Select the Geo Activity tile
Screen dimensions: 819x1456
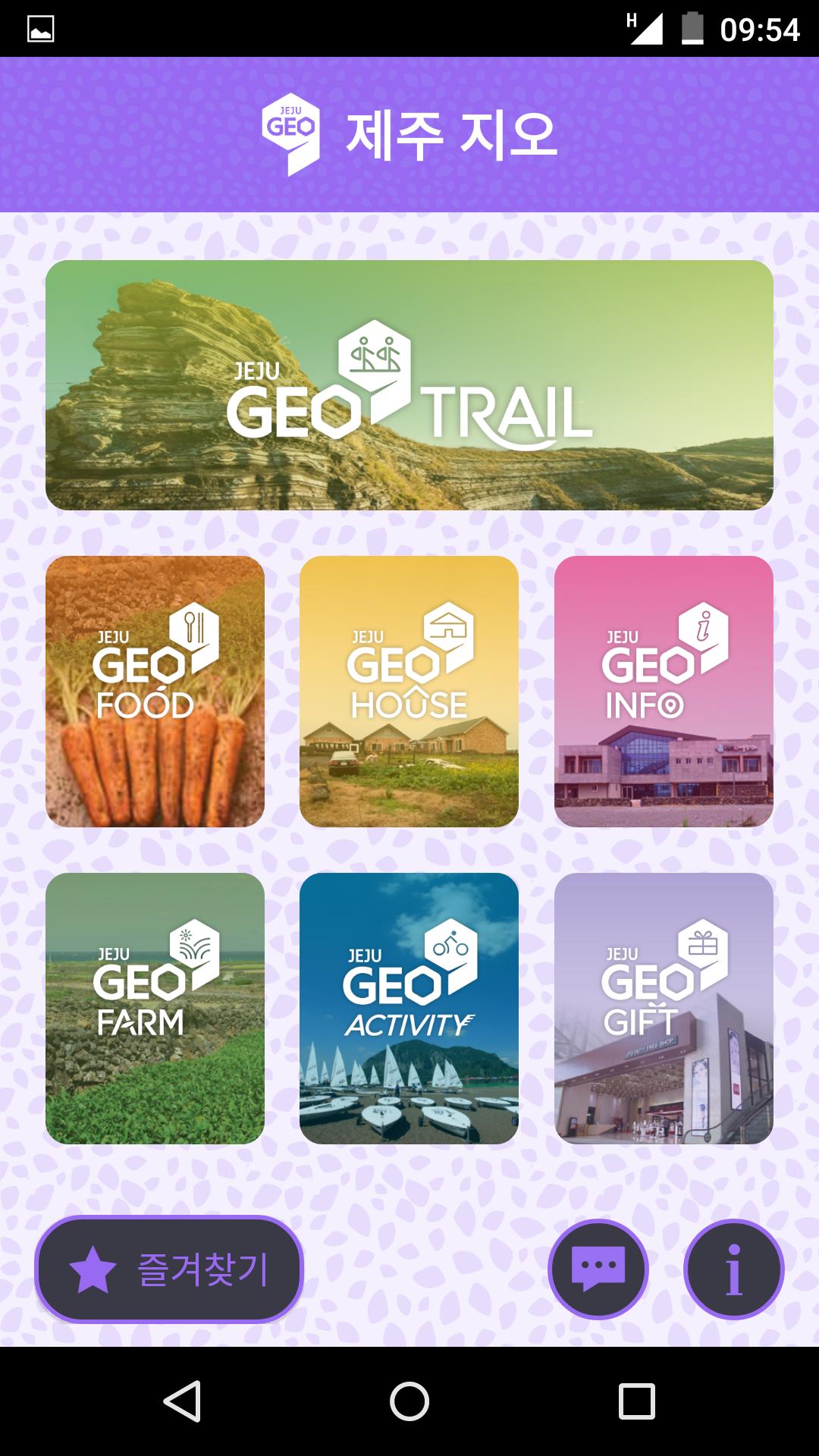(x=409, y=1009)
